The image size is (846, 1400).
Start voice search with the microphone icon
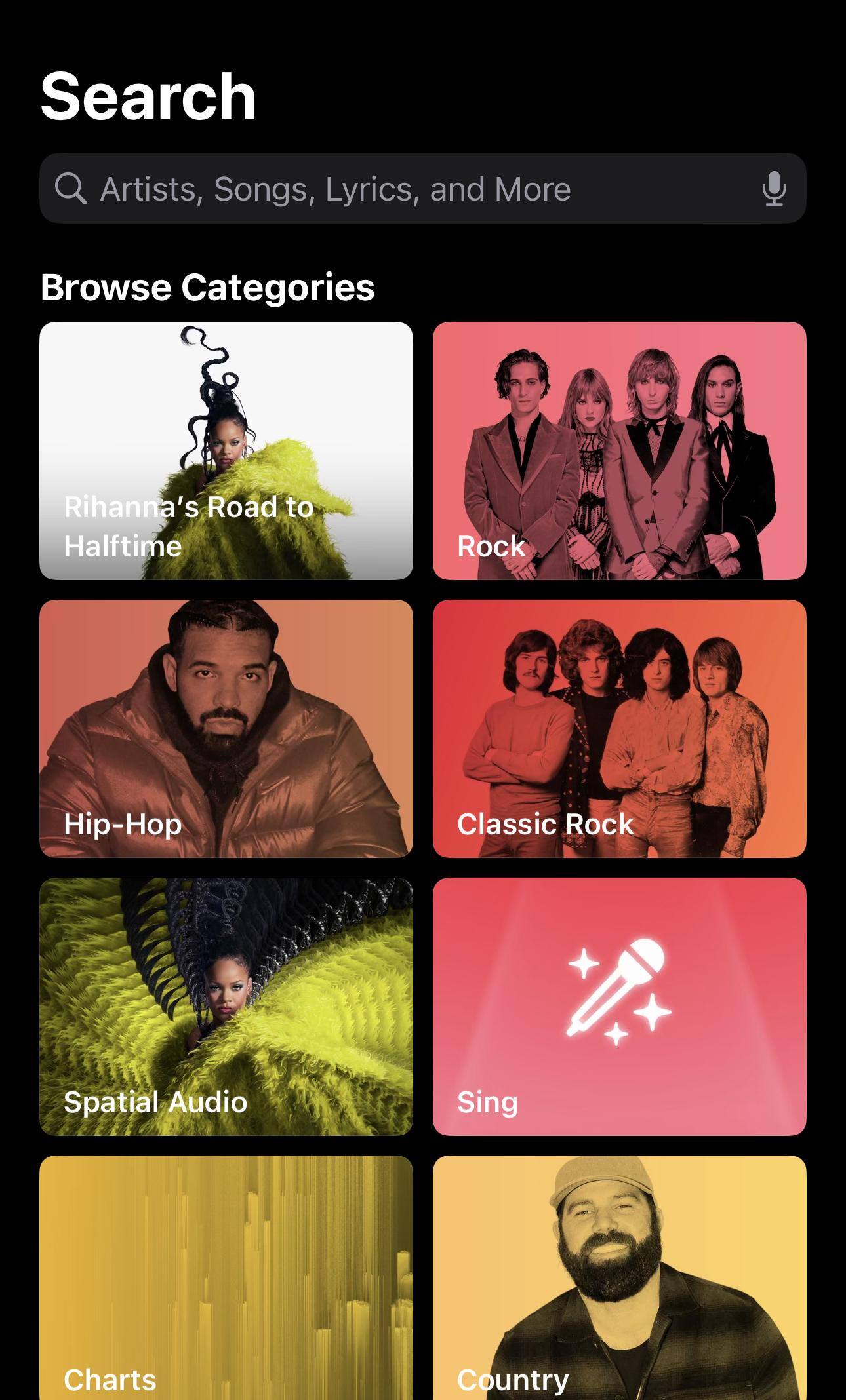774,189
